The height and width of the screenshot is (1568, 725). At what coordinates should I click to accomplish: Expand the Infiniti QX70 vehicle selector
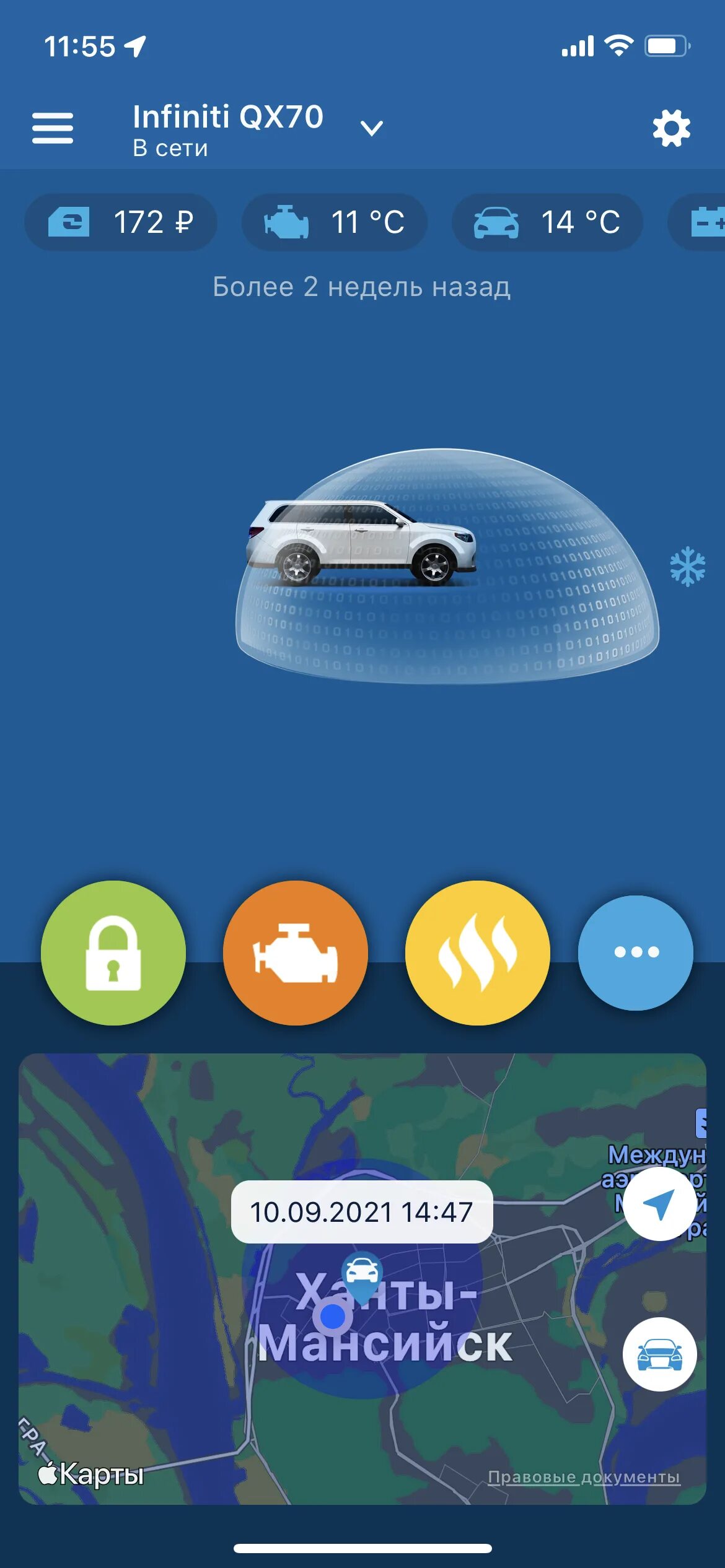[x=371, y=128]
